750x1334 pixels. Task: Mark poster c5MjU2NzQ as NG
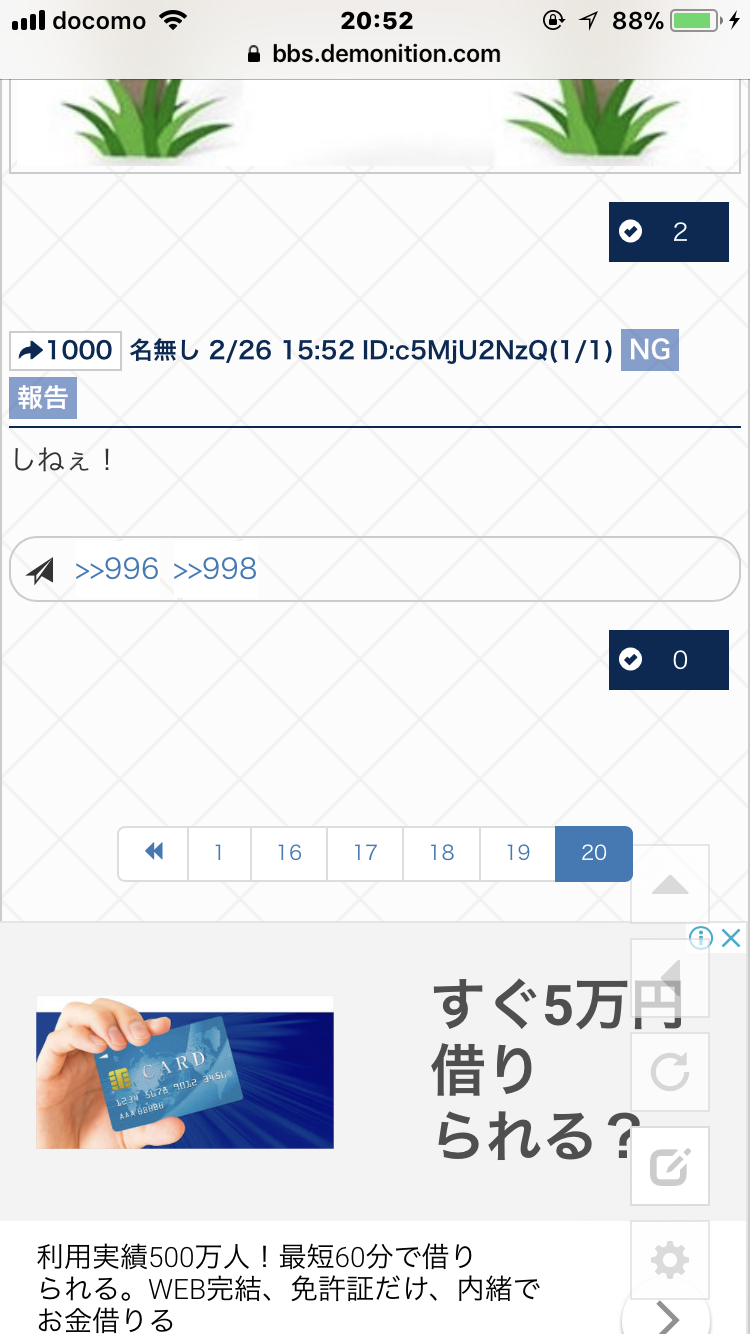pyautogui.click(x=649, y=350)
